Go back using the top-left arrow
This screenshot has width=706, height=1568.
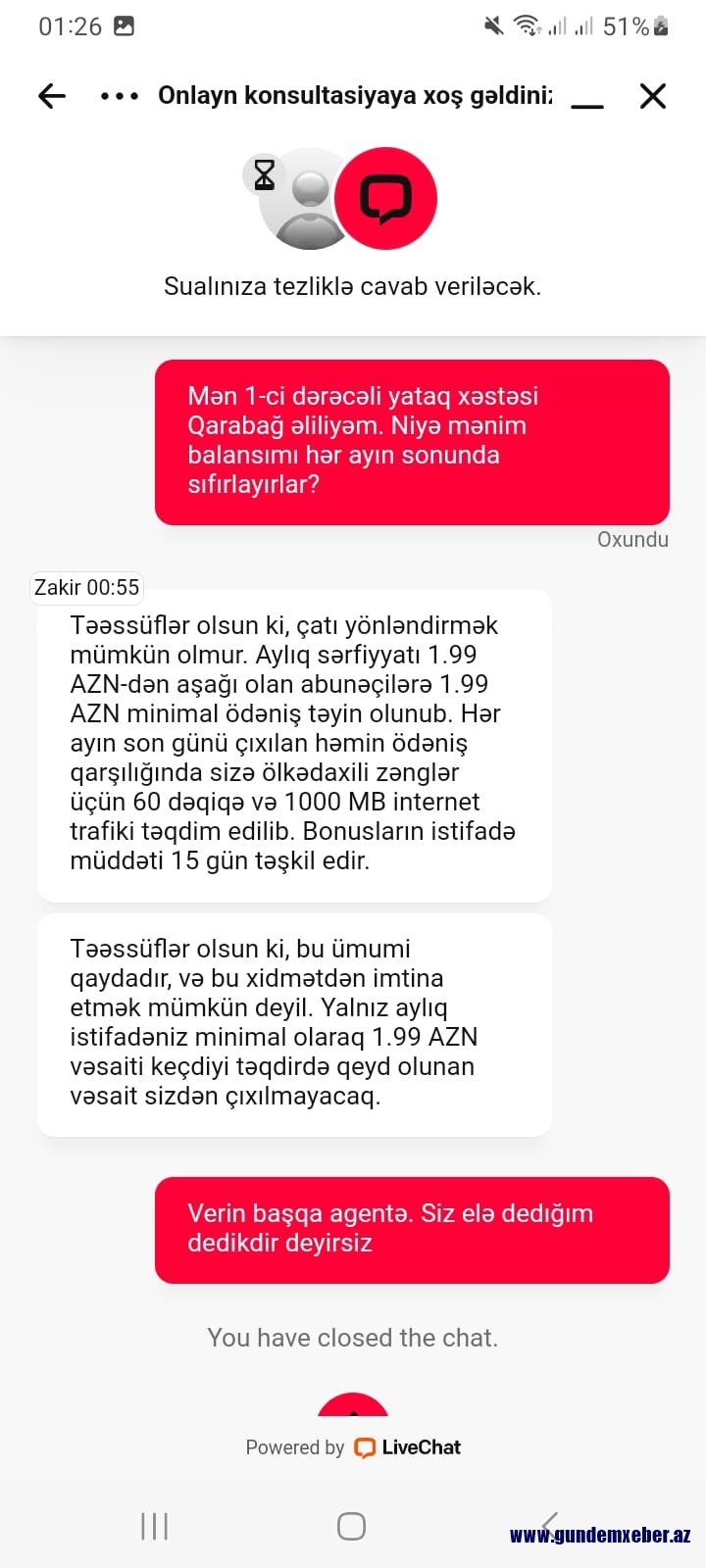(x=52, y=95)
